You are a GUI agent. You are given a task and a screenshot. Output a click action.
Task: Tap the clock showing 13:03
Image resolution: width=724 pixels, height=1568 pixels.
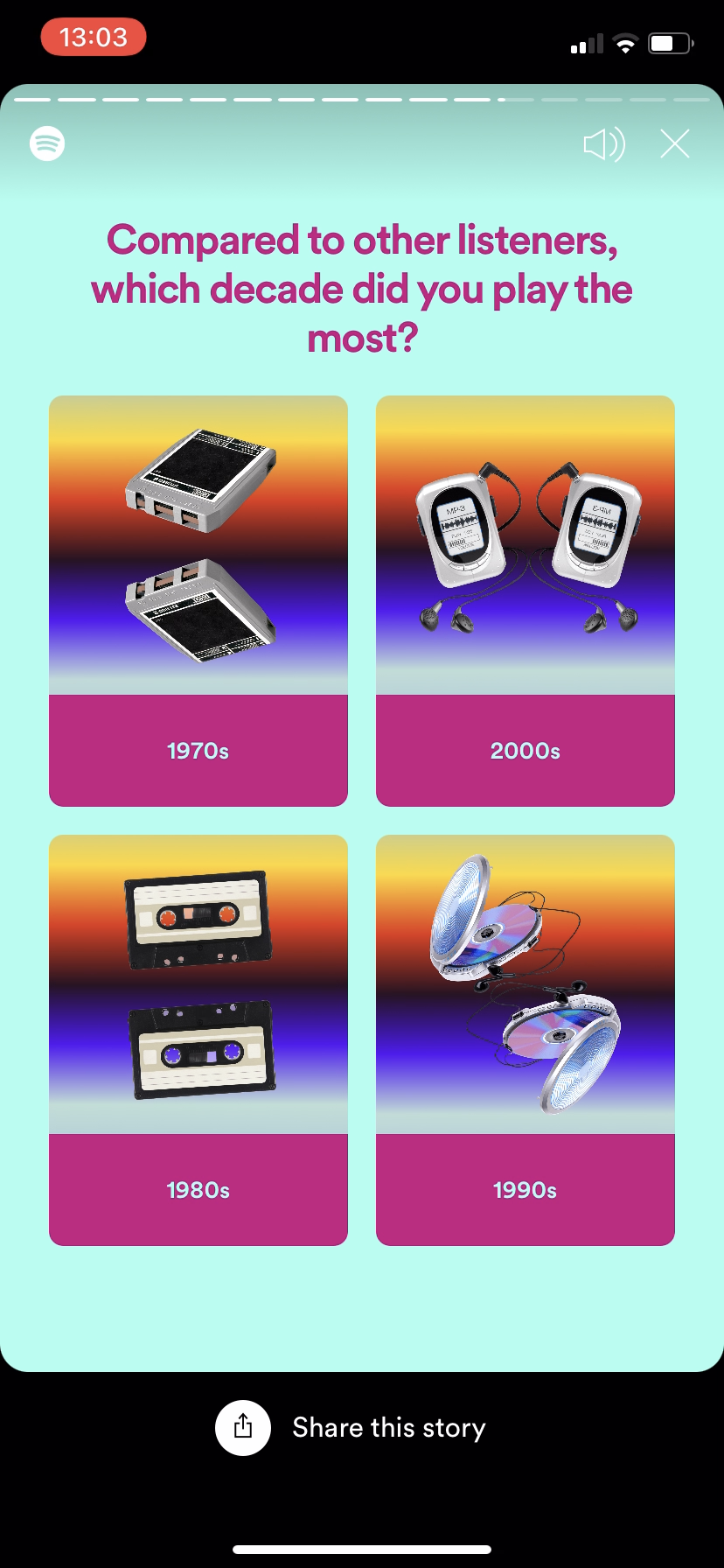click(x=94, y=37)
